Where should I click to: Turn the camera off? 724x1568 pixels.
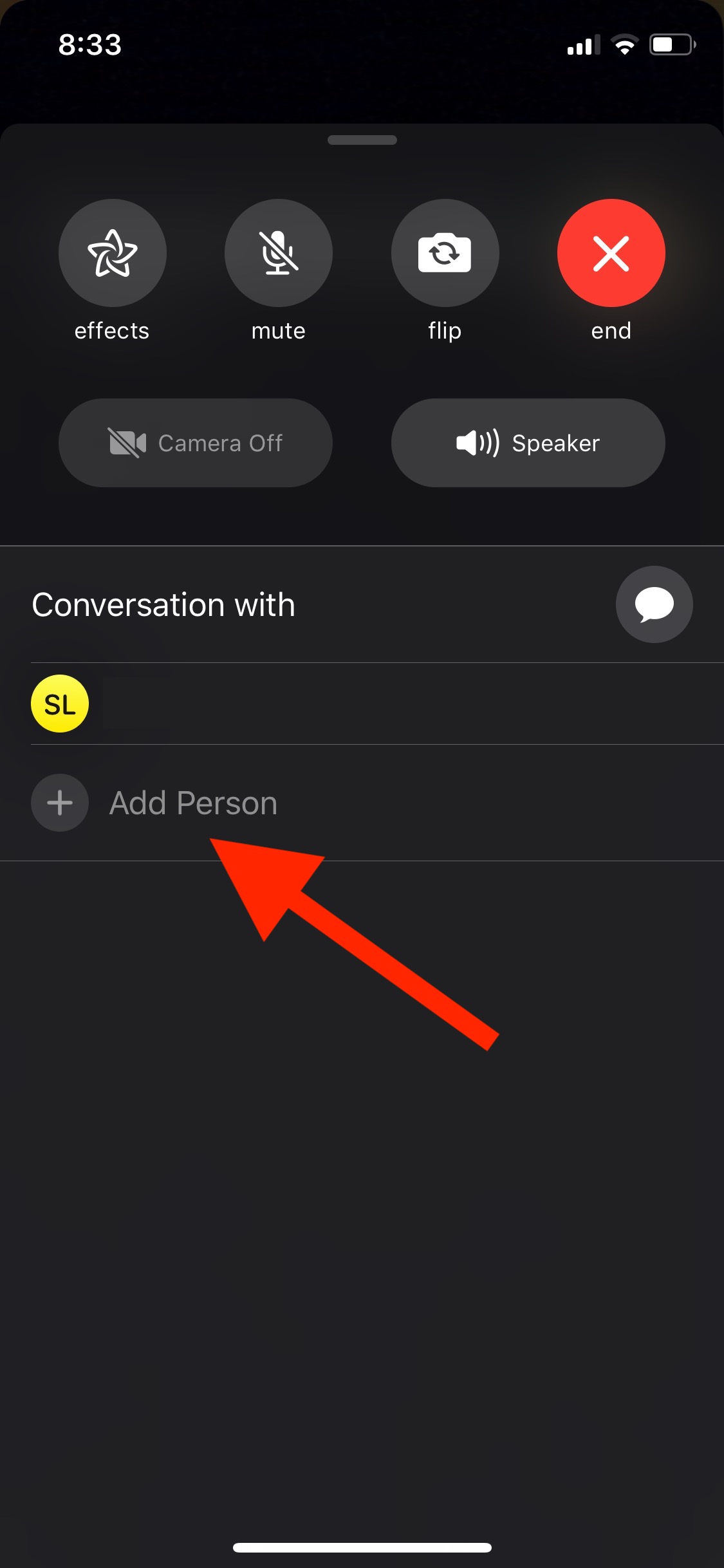coord(195,443)
